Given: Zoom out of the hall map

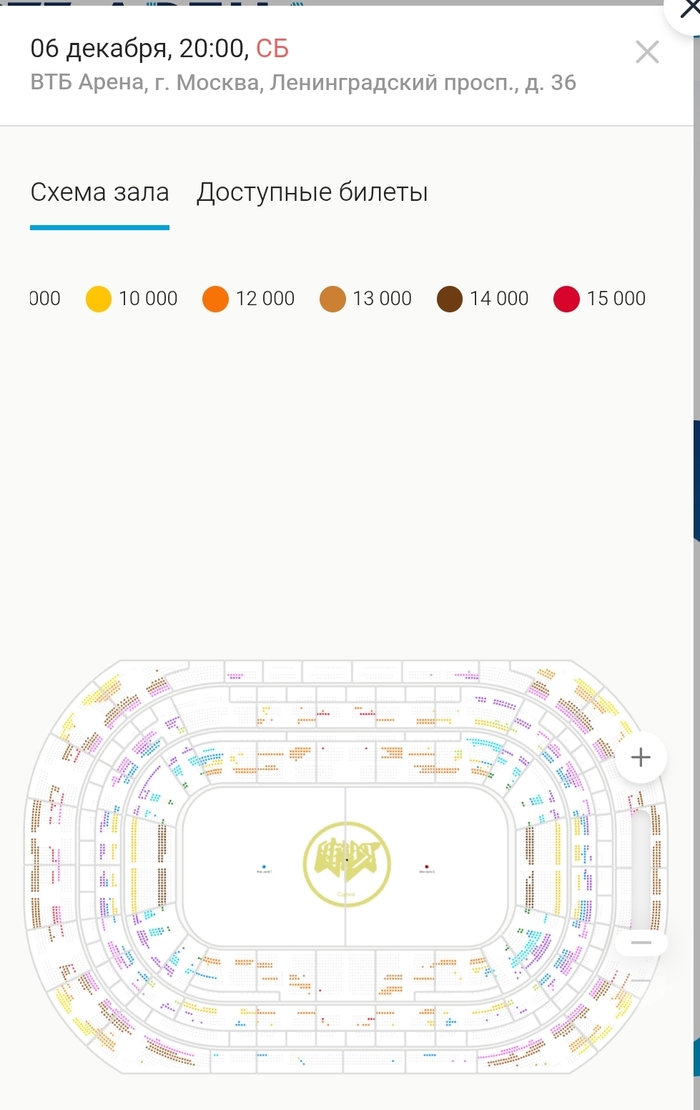Looking at the screenshot, I should pyautogui.click(x=641, y=942).
